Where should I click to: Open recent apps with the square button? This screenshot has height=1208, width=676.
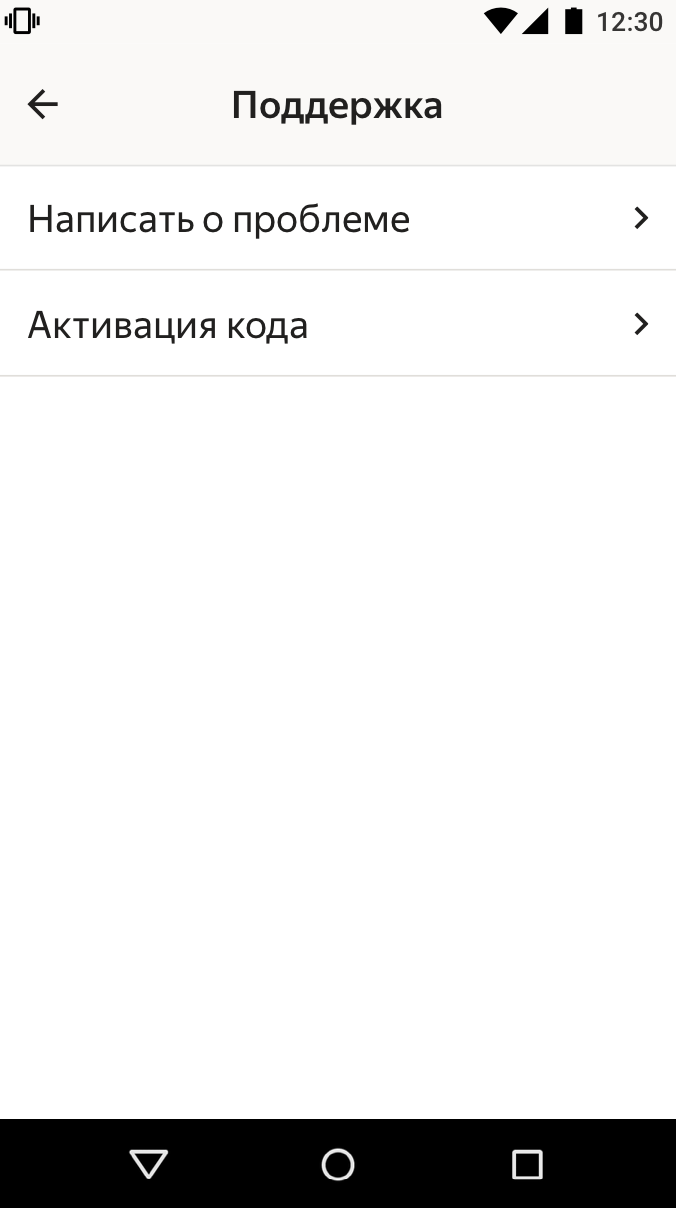[x=527, y=1164]
